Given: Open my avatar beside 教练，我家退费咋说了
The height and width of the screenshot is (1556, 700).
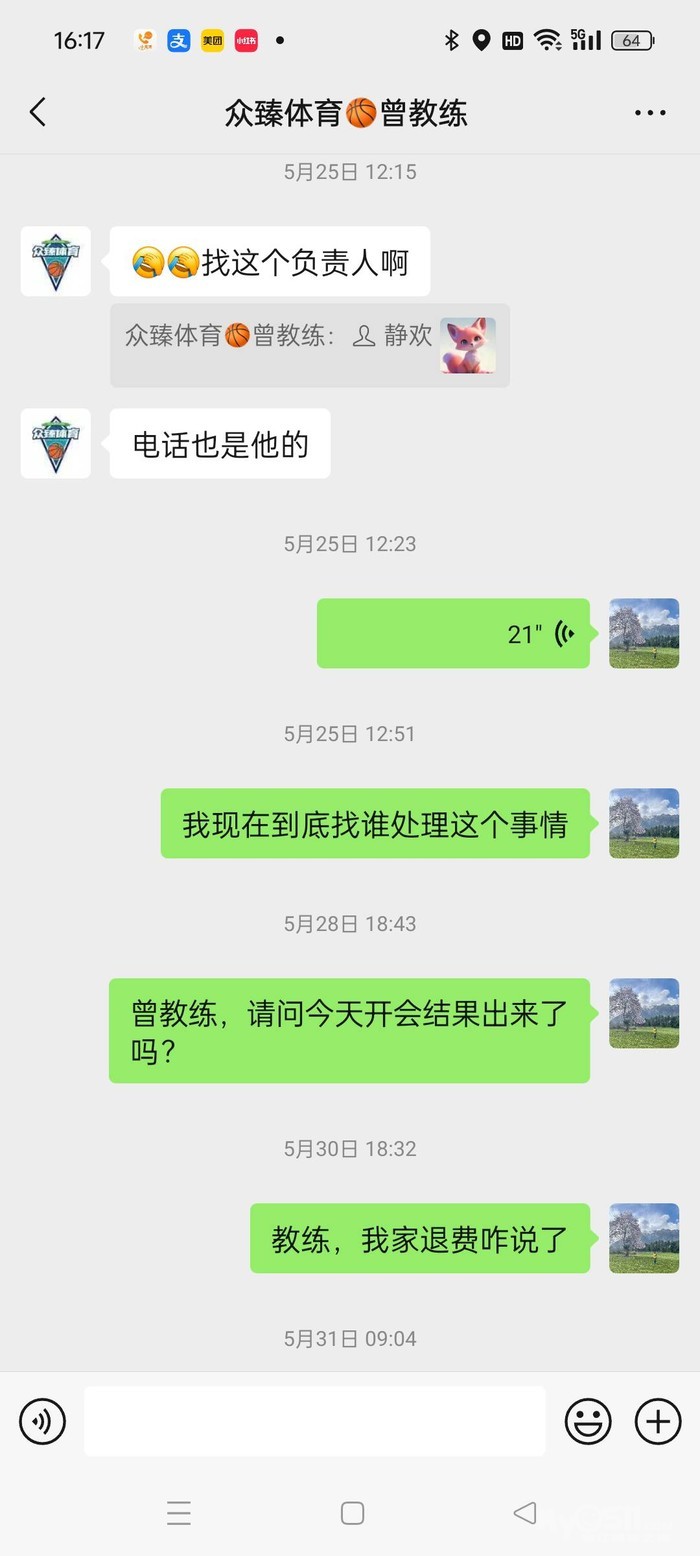Looking at the screenshot, I should [644, 1238].
